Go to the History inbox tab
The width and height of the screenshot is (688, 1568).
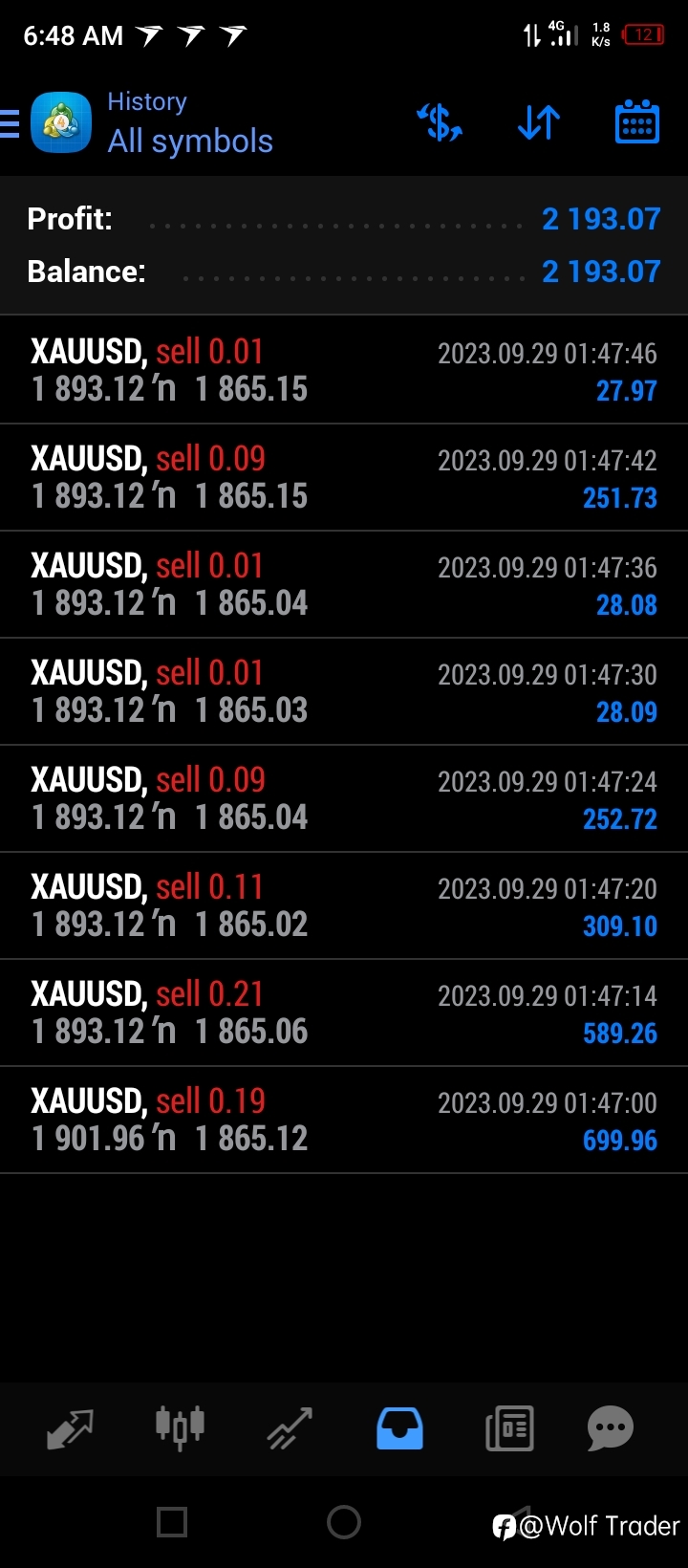pyautogui.click(x=399, y=1429)
